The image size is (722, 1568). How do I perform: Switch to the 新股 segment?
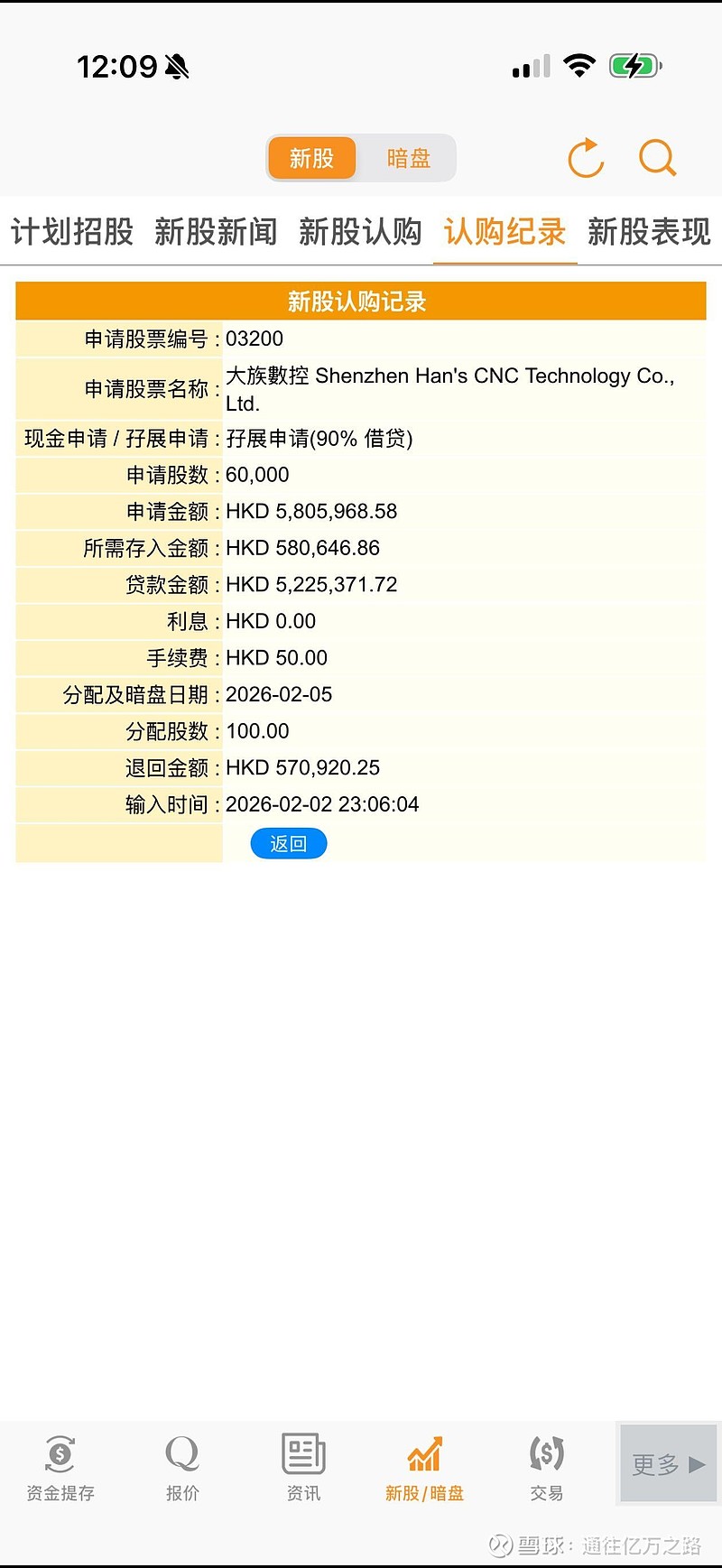[311, 157]
